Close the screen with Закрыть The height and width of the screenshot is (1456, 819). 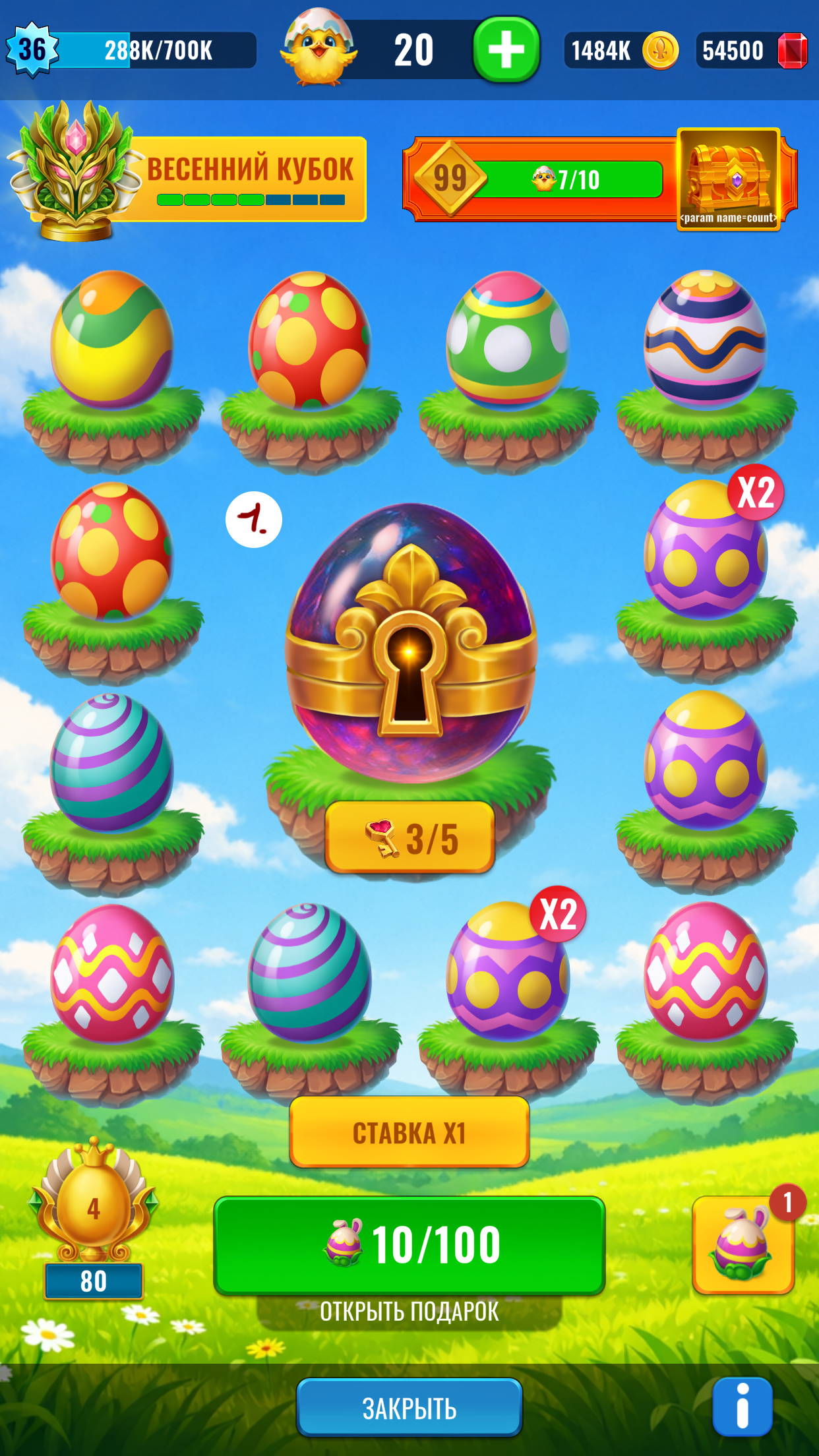click(x=409, y=1408)
